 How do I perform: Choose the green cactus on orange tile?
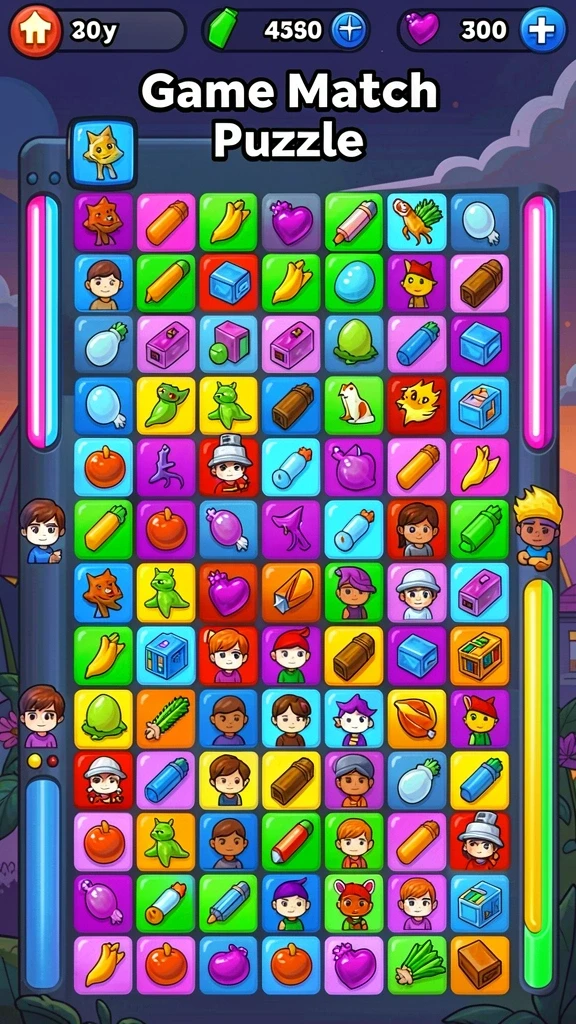[x=167, y=718]
